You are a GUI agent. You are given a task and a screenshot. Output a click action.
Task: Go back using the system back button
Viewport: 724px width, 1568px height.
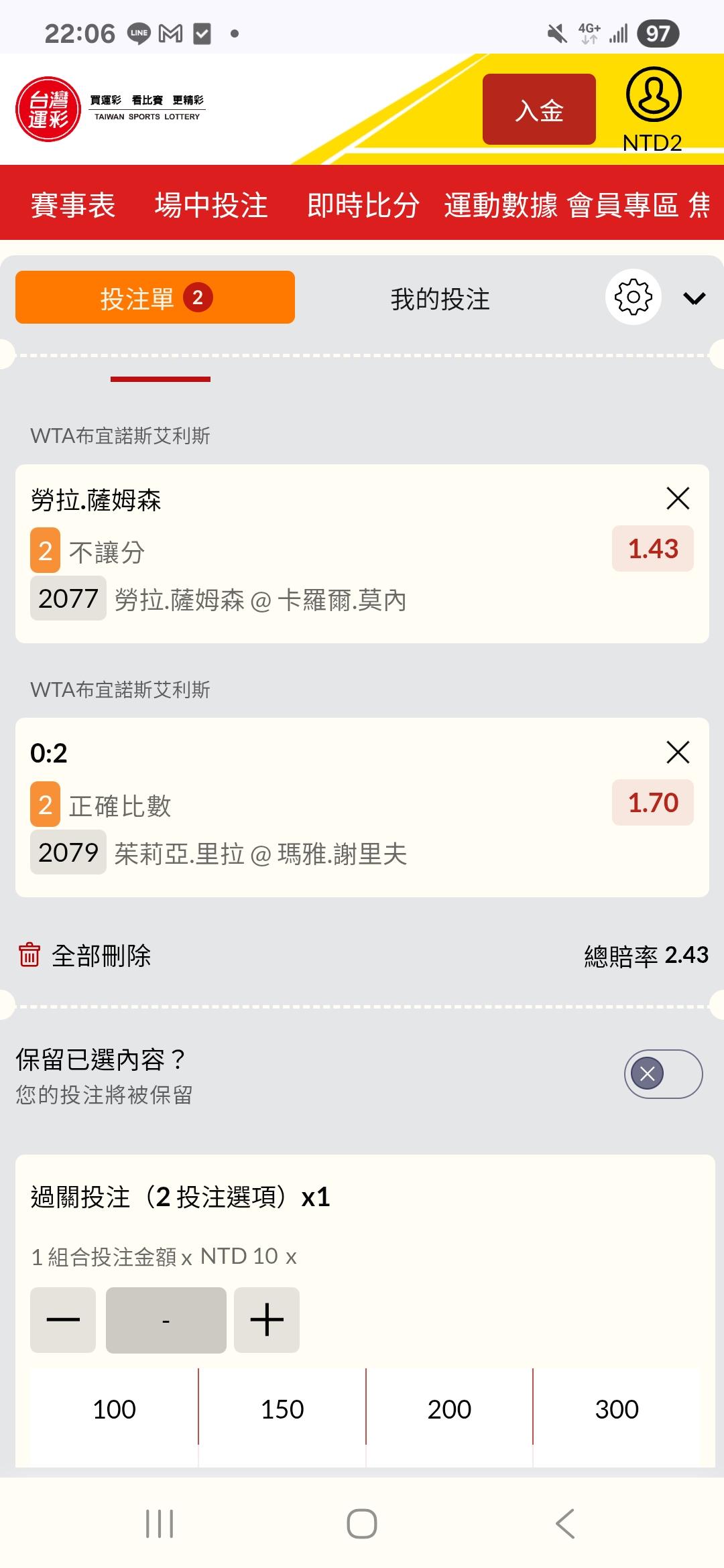(565, 1524)
